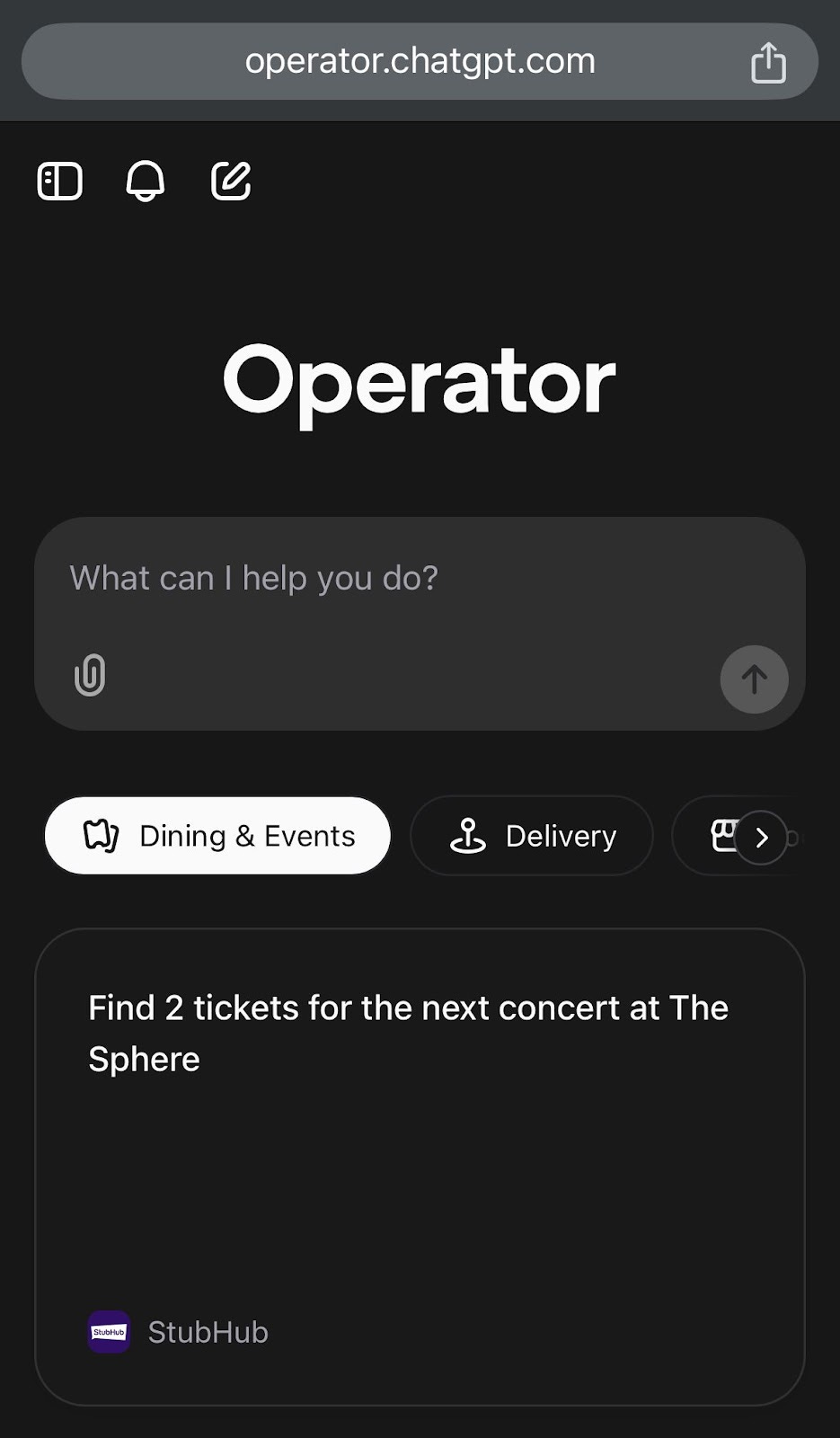Tap the operator.chatgpt.com address bar
Image resolution: width=840 pixels, height=1438 pixels.
(x=420, y=61)
